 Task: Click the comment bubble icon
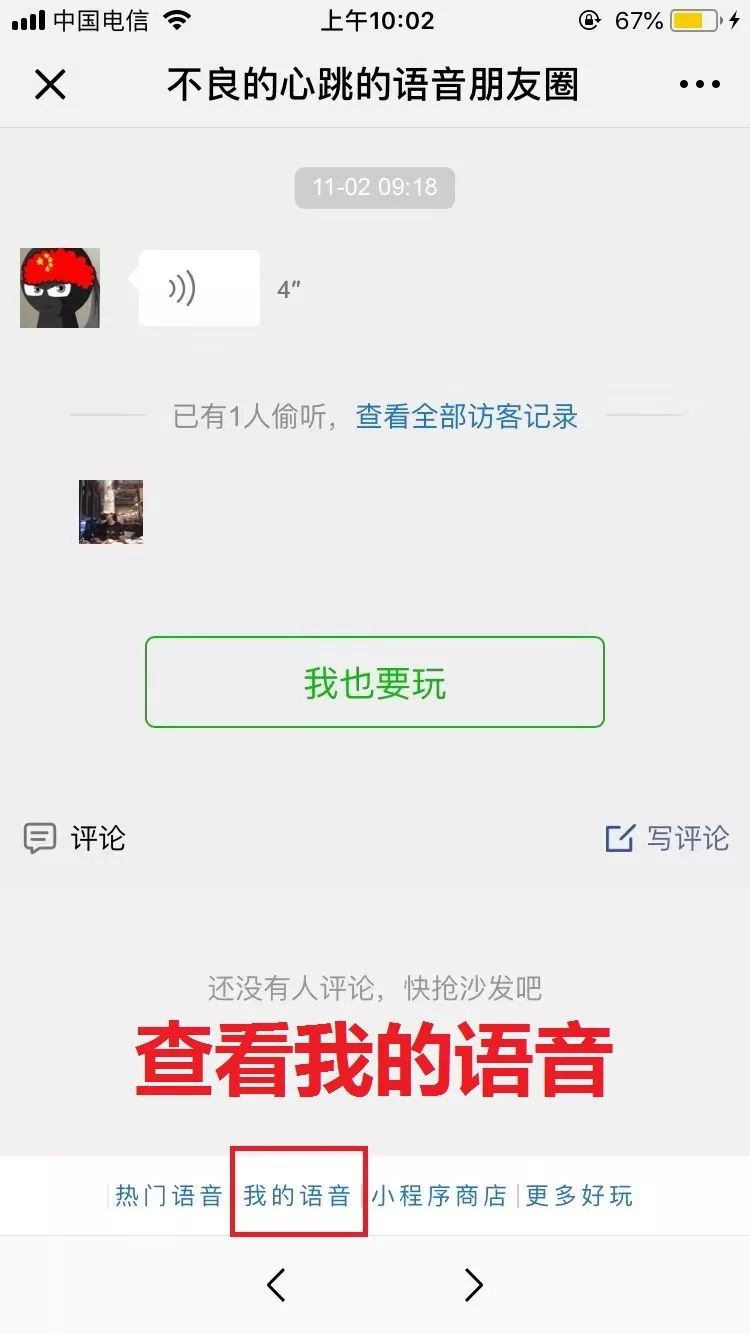pos(38,838)
